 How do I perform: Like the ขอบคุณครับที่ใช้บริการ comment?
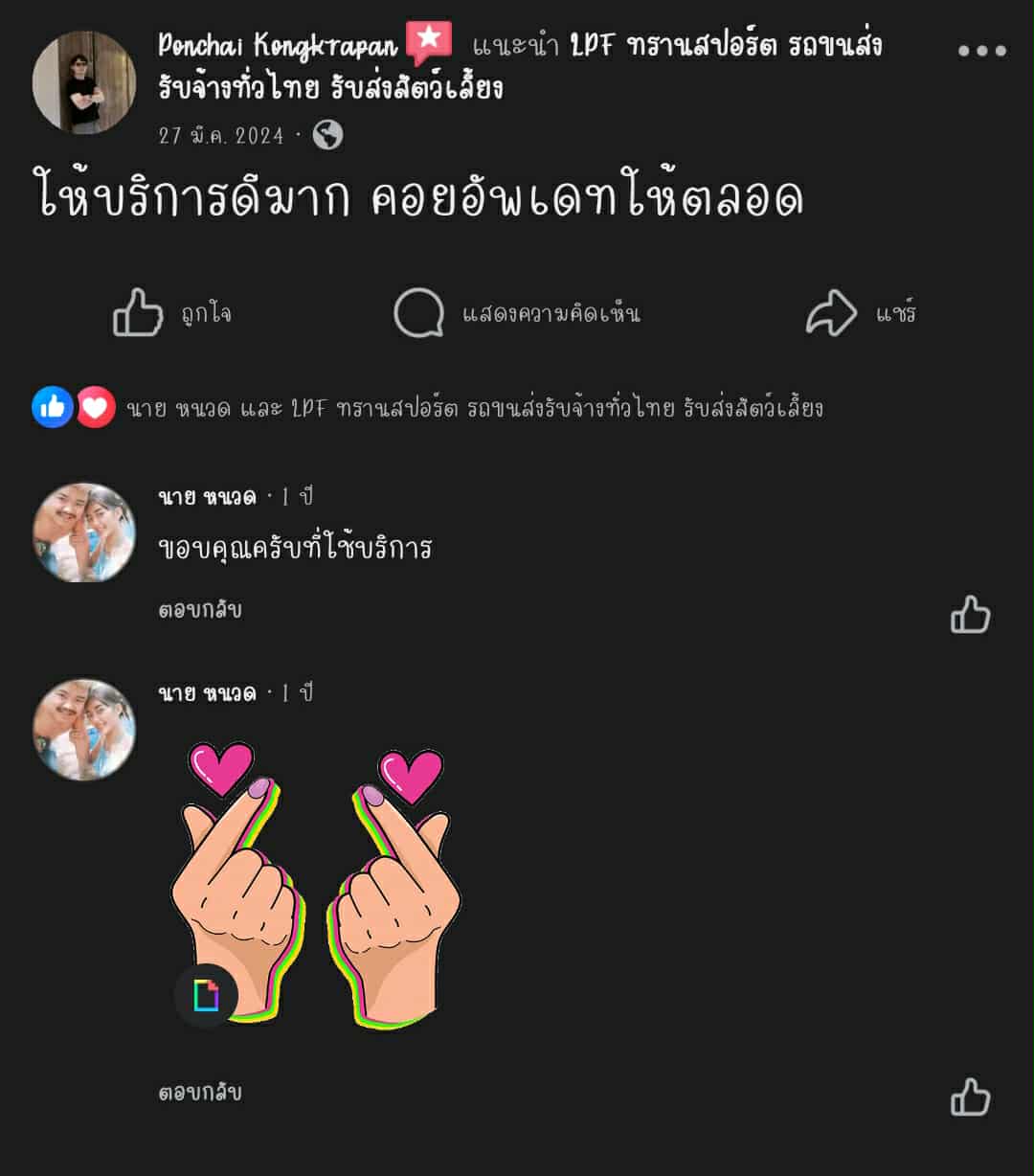point(970,615)
